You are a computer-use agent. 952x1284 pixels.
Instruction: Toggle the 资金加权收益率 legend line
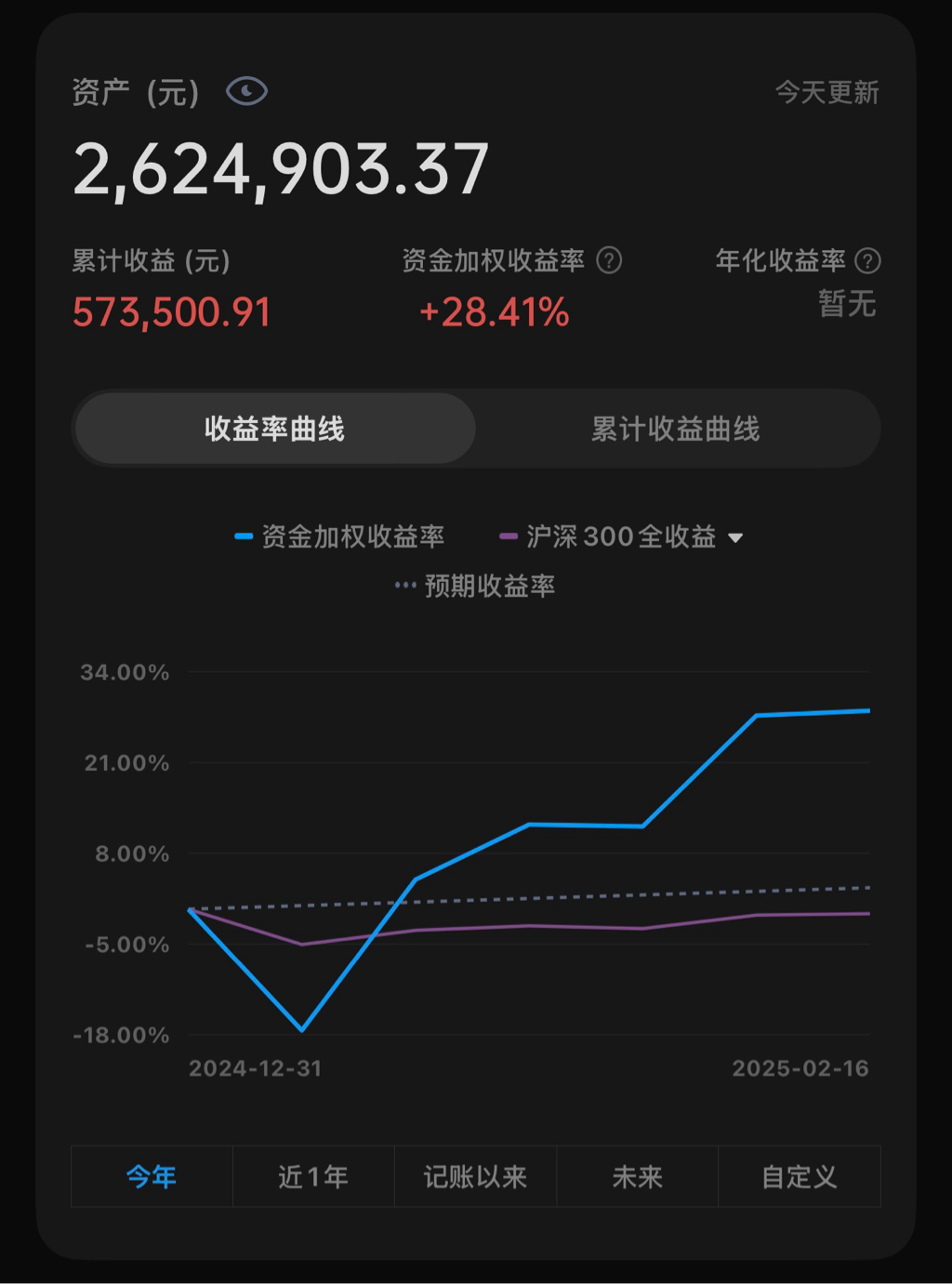point(340,536)
